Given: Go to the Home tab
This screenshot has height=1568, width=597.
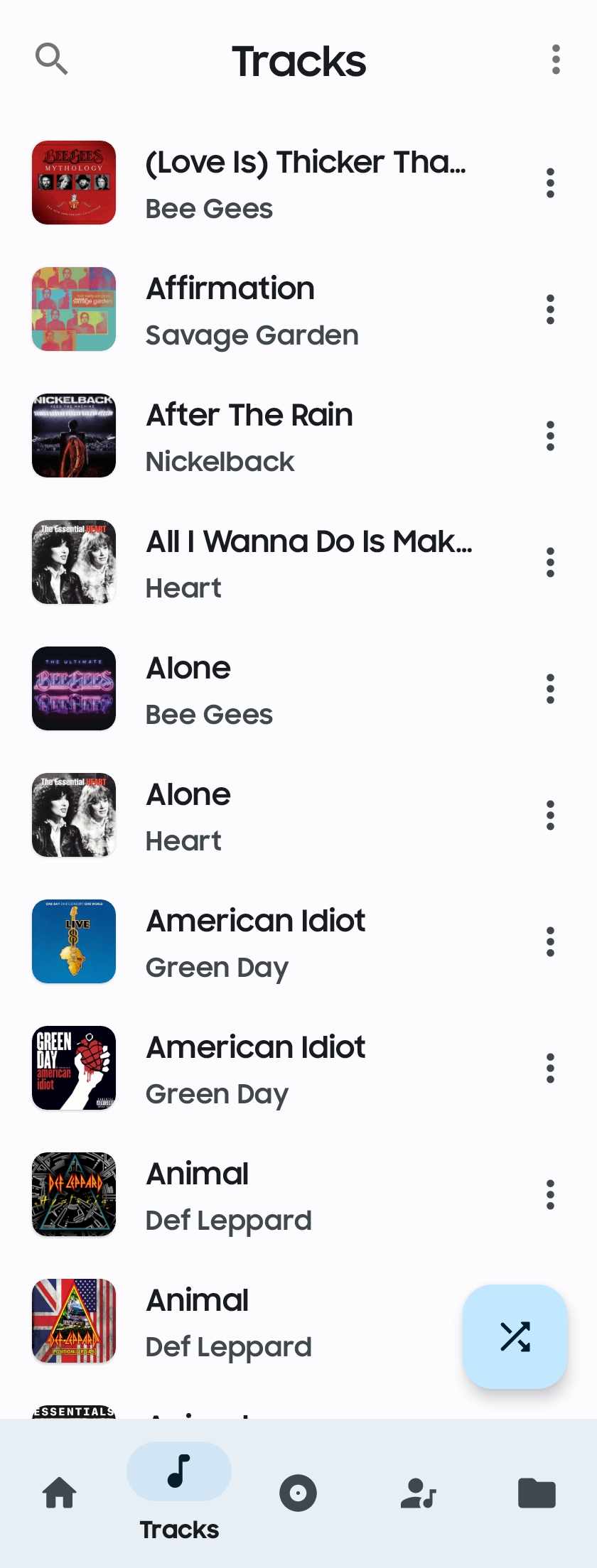Looking at the screenshot, I should click(60, 1492).
